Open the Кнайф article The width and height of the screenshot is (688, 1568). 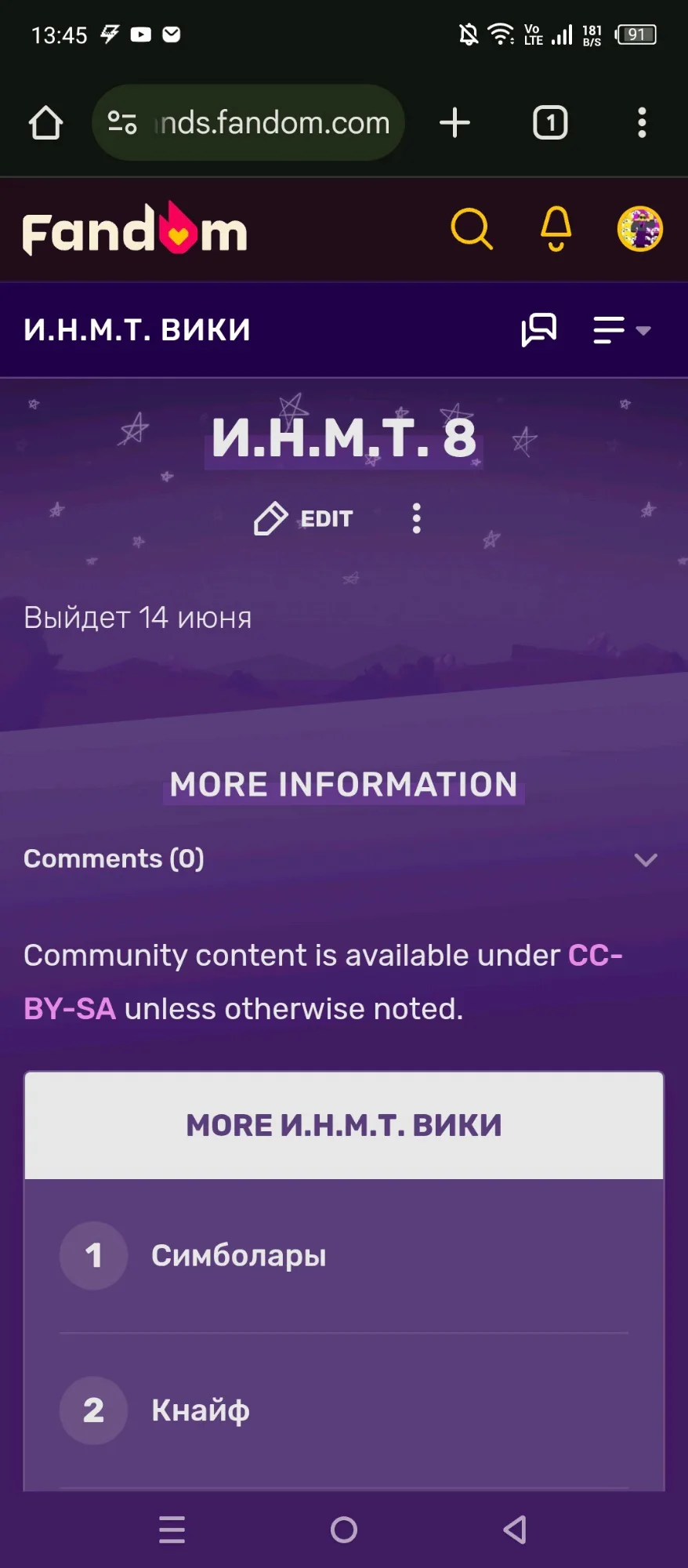[201, 1410]
